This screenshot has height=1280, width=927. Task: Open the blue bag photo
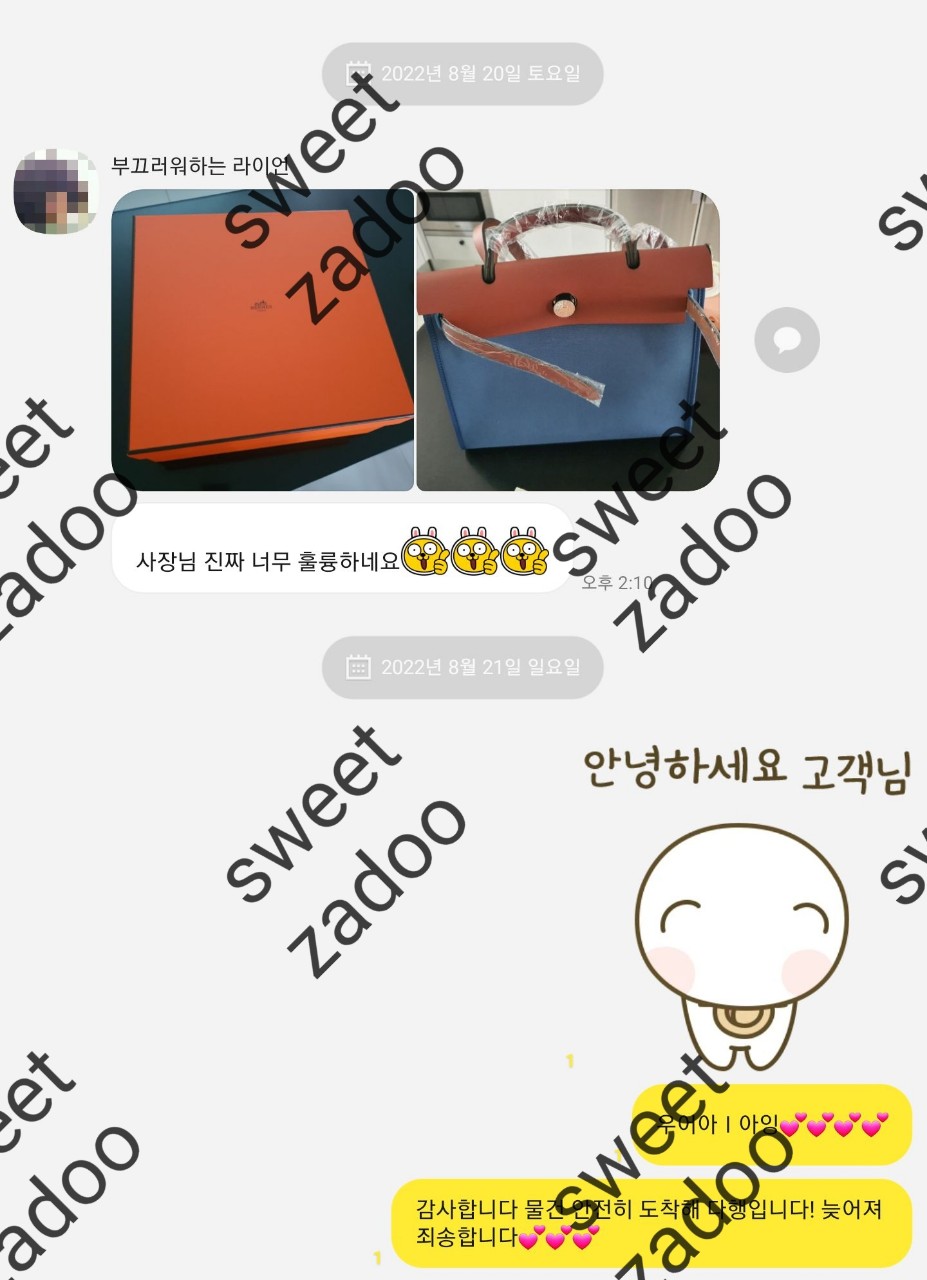567,340
